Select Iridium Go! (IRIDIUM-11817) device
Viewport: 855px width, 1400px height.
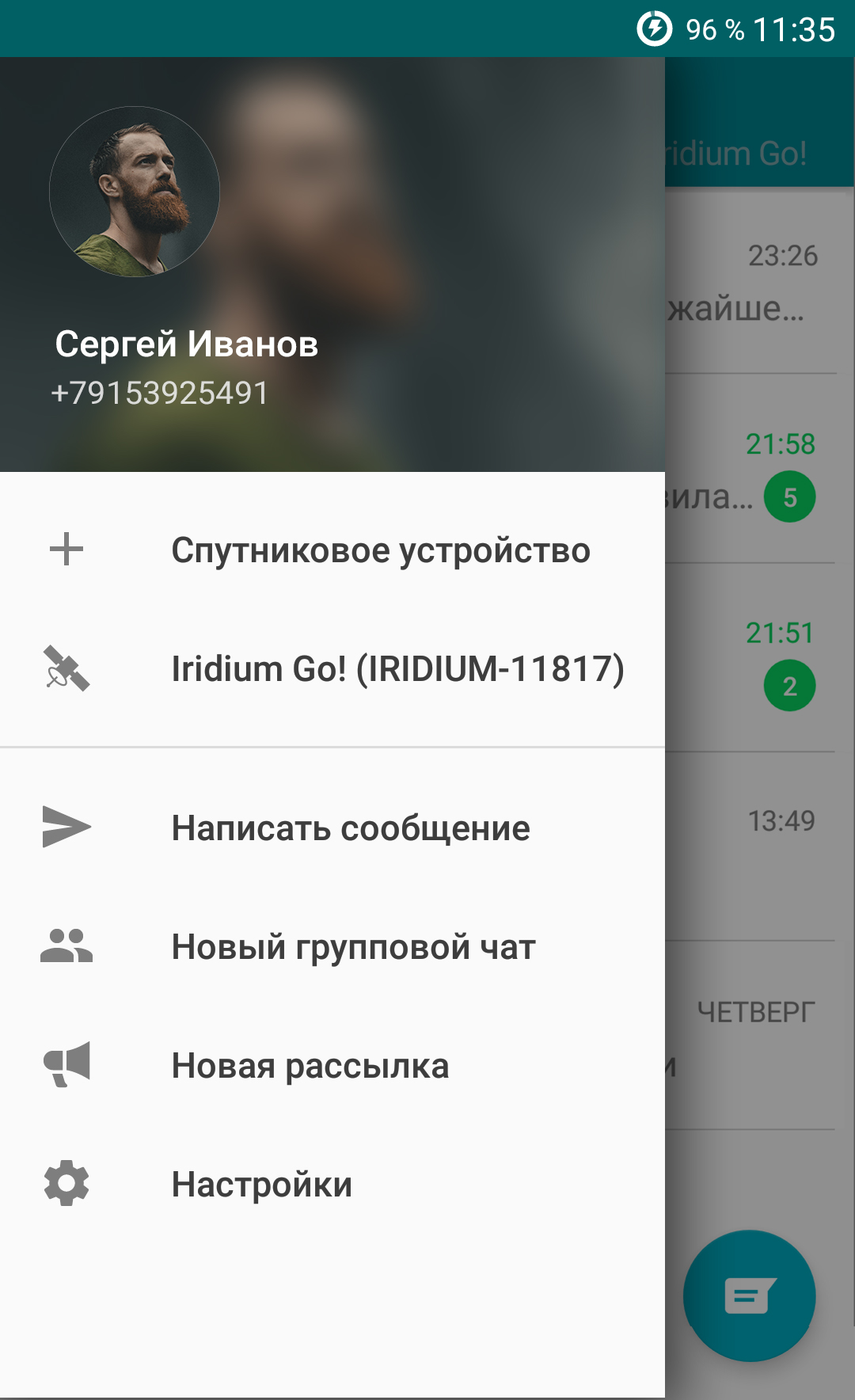point(332,668)
